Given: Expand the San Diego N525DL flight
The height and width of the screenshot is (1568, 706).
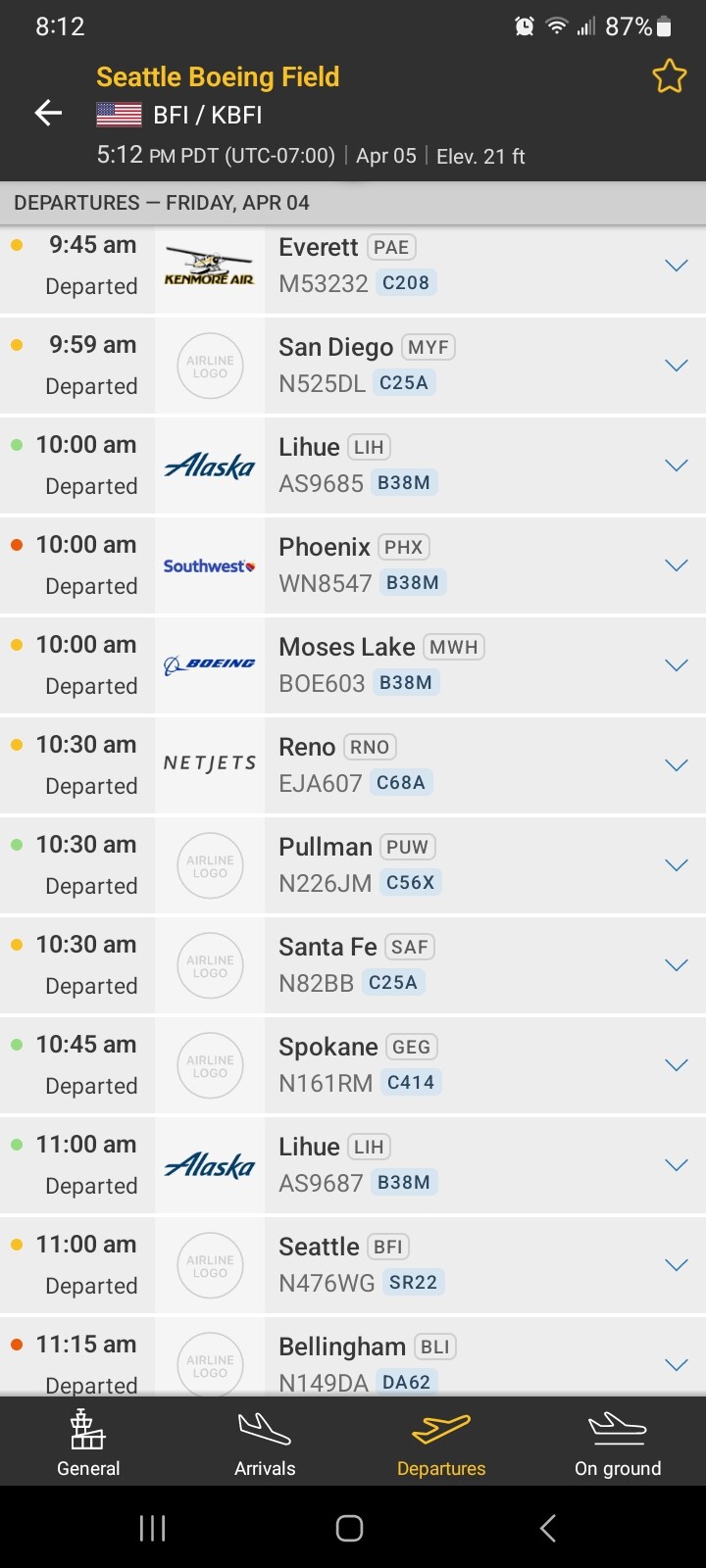Looking at the screenshot, I should 676,366.
